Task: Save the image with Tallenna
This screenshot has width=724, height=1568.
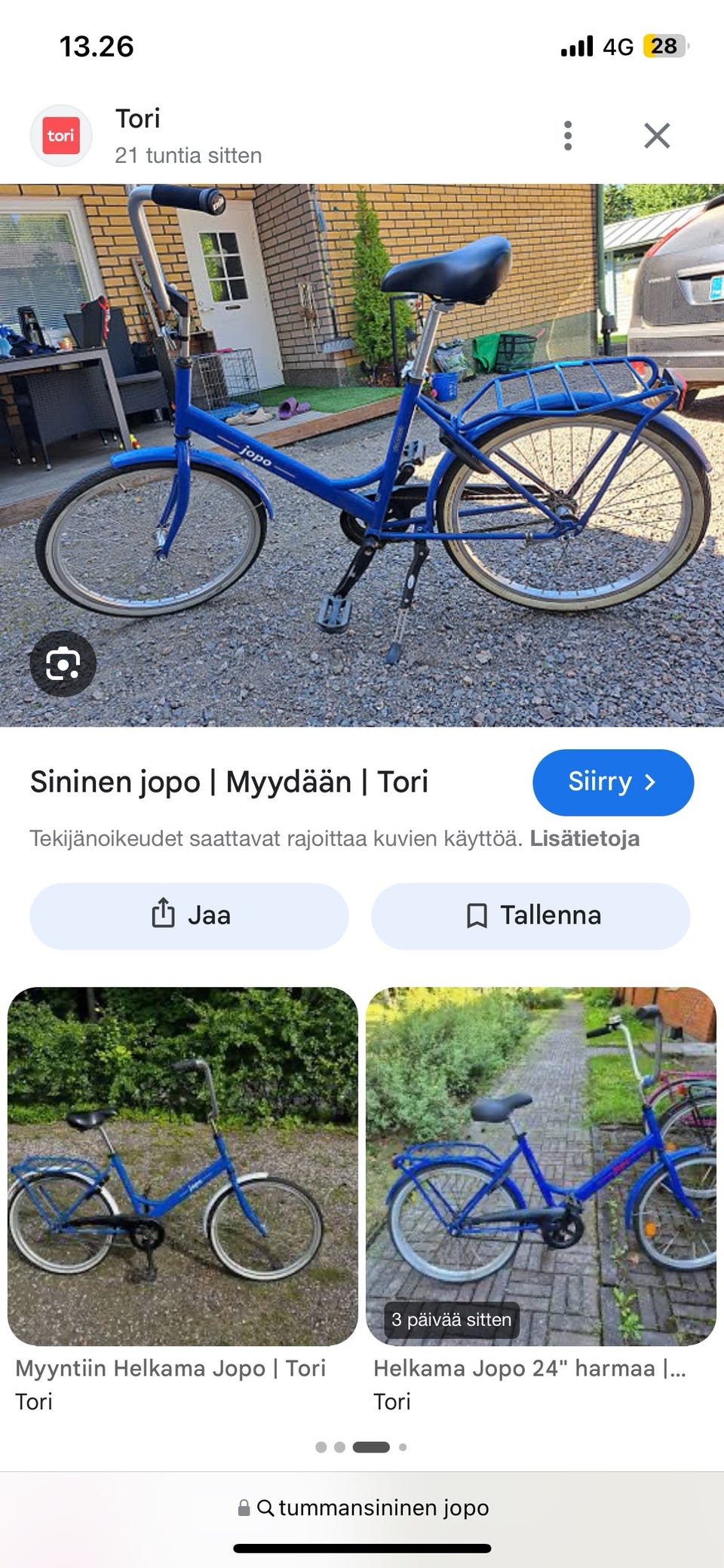Action: (531, 915)
